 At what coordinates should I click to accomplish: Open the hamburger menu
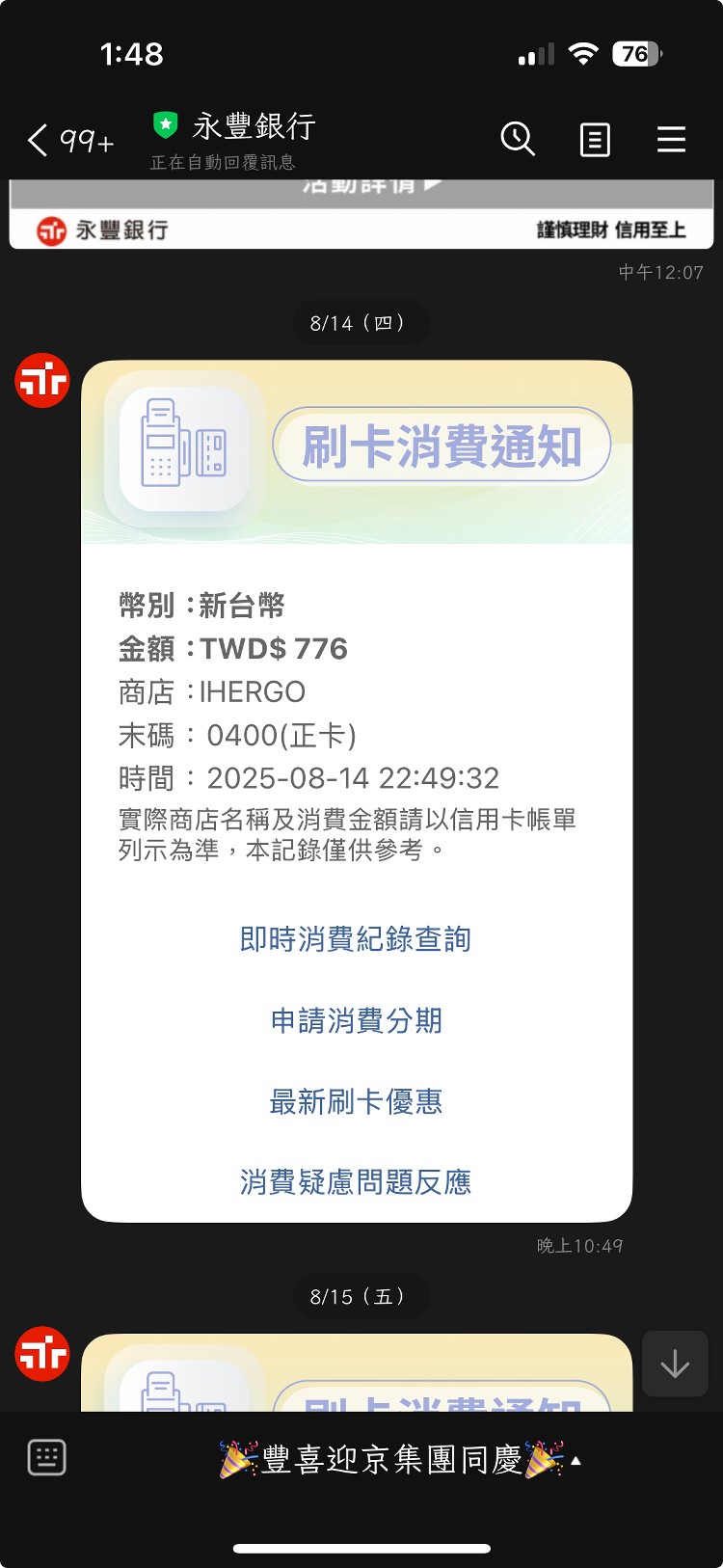tap(671, 140)
